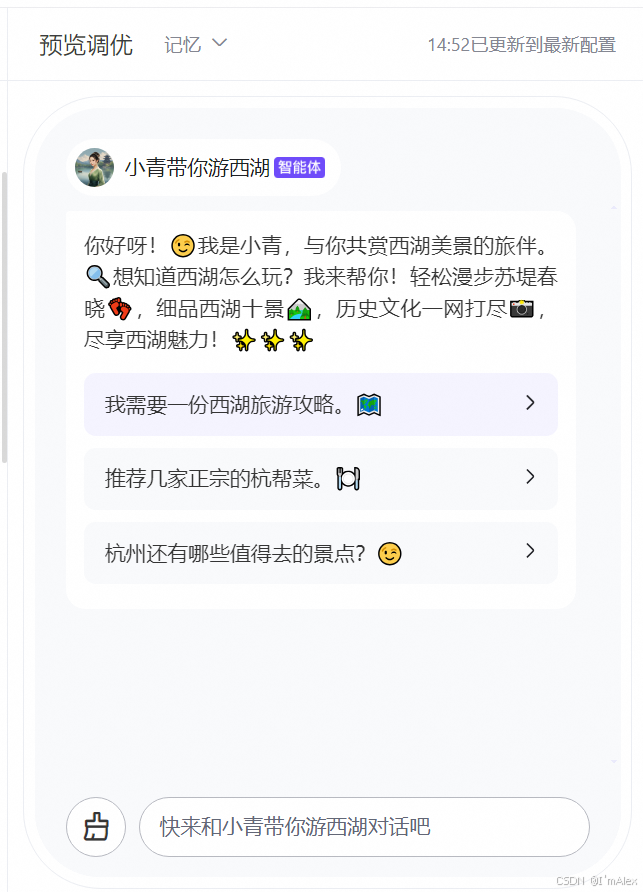Open the 小青带你游西湖 agent profile

[196, 167]
